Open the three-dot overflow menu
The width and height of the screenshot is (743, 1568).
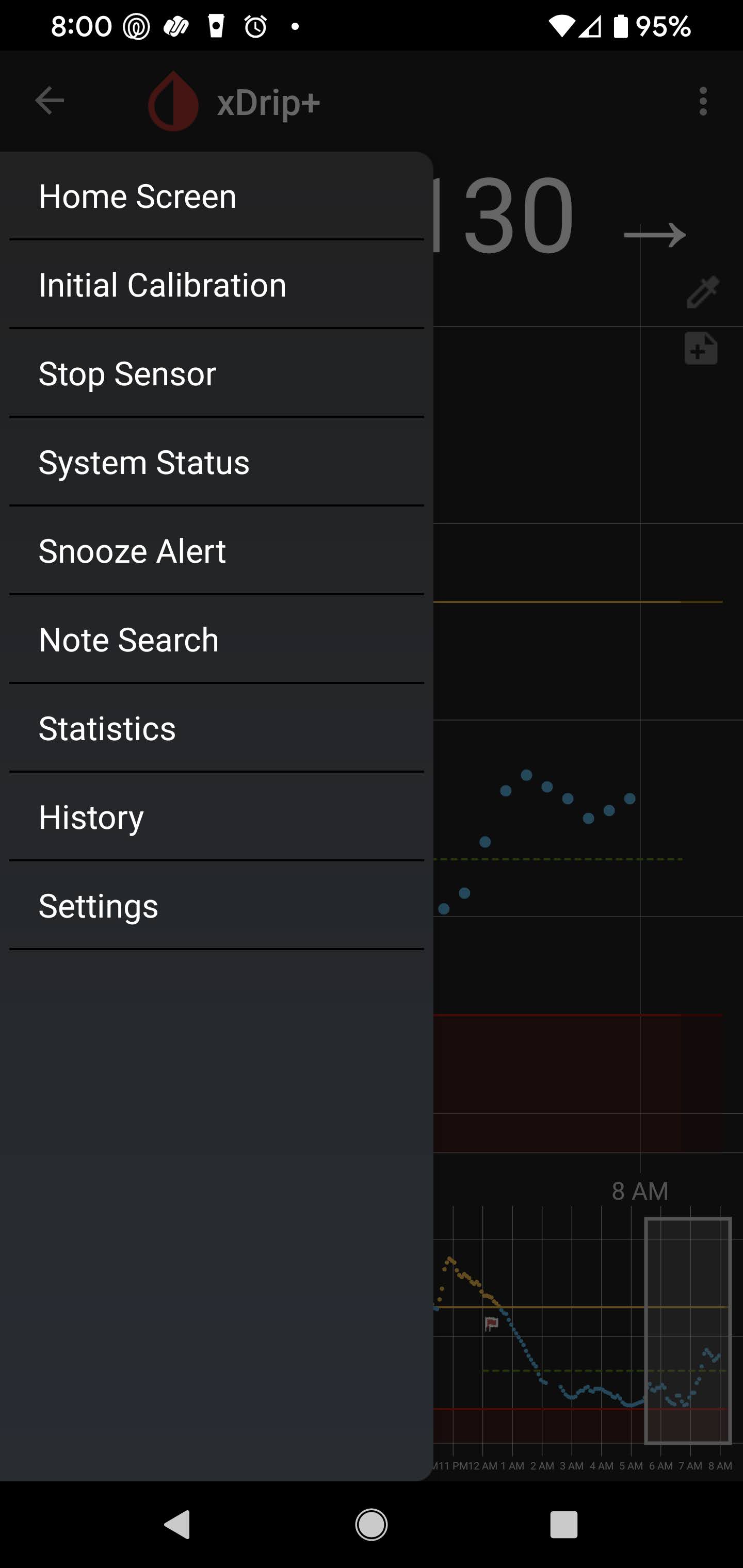pyautogui.click(x=703, y=101)
